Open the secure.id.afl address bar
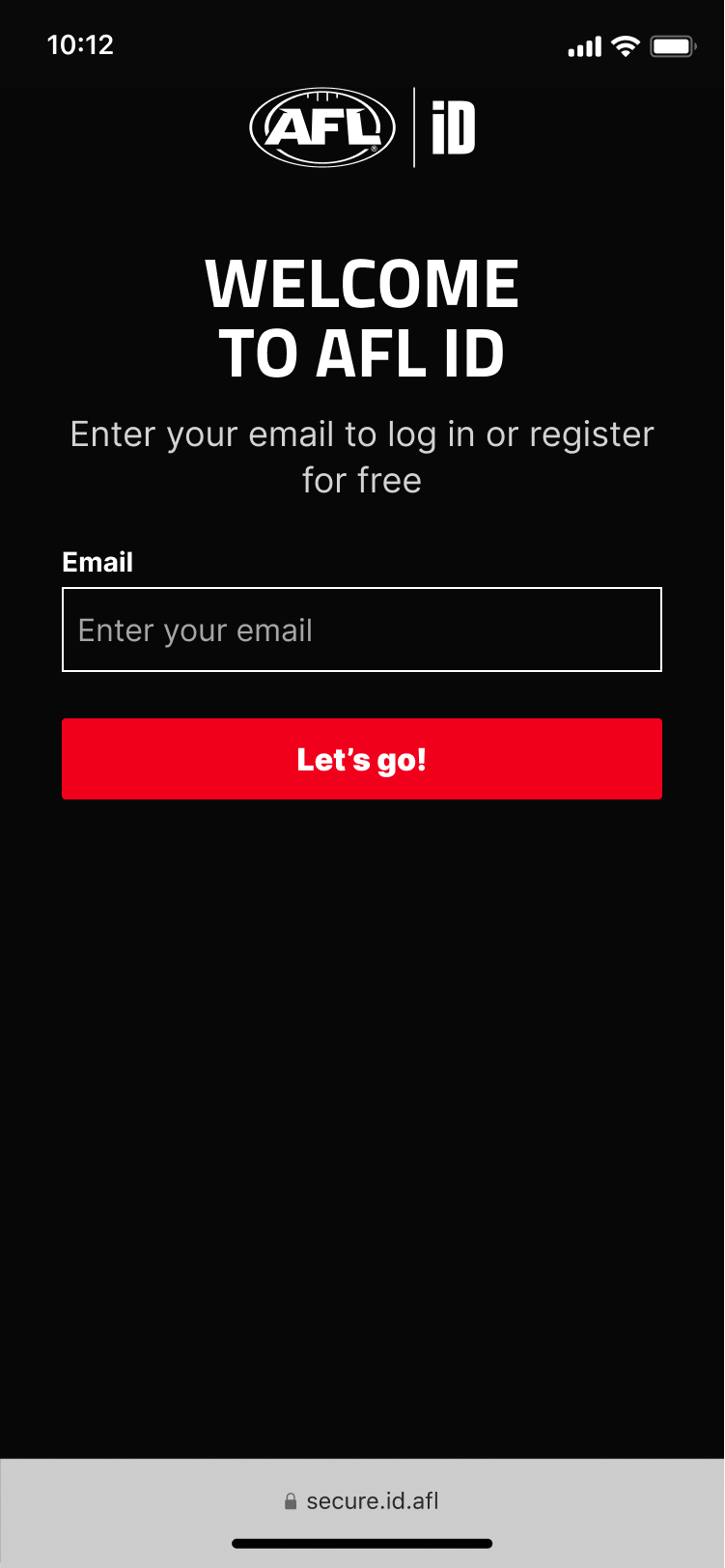Image resolution: width=725 pixels, height=1568 pixels. click(362, 1500)
